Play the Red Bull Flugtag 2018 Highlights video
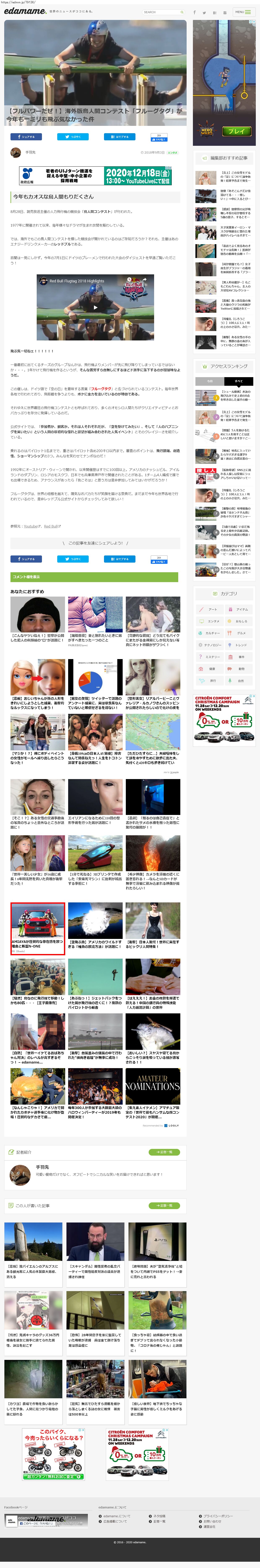This screenshot has height=1568, width=260. click(x=95, y=307)
